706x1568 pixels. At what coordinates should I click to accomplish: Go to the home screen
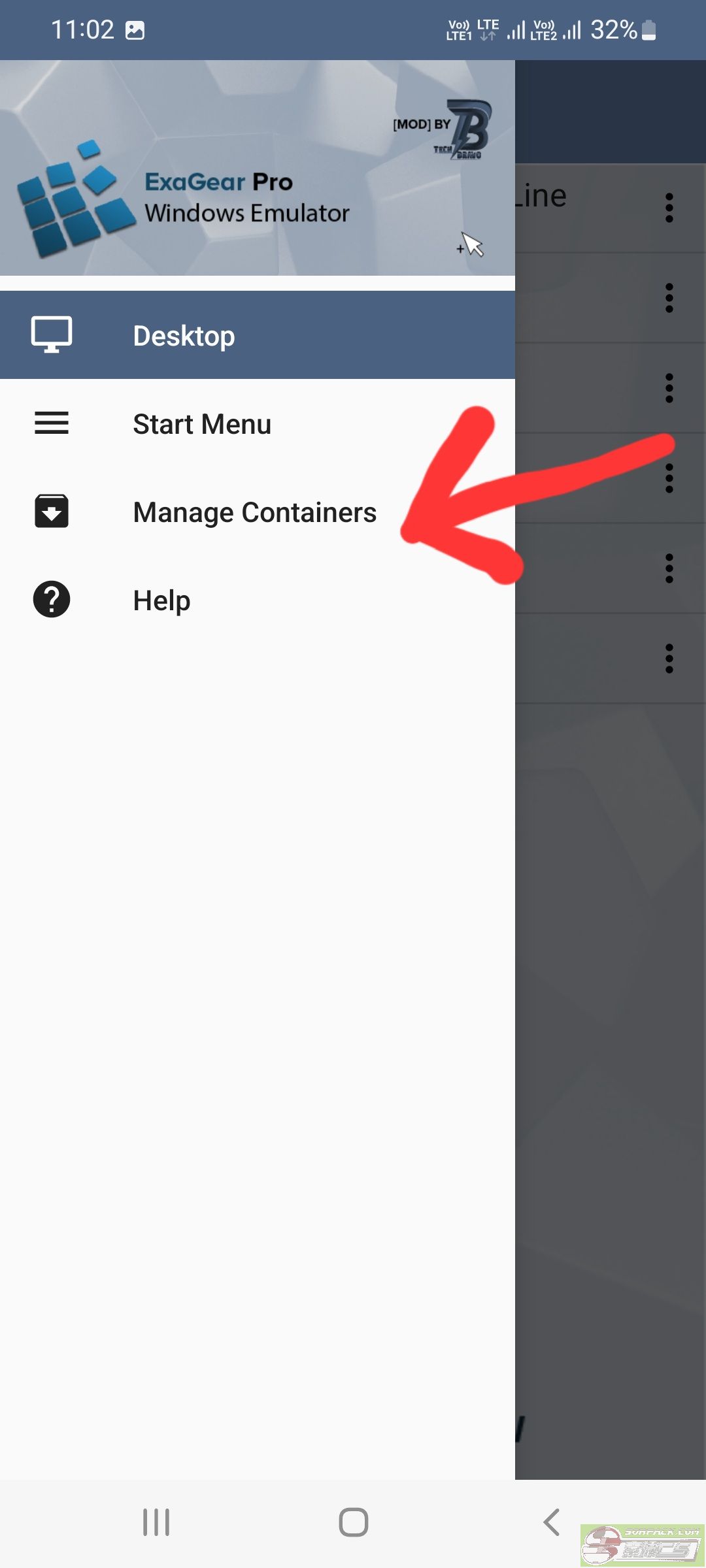(353, 1522)
